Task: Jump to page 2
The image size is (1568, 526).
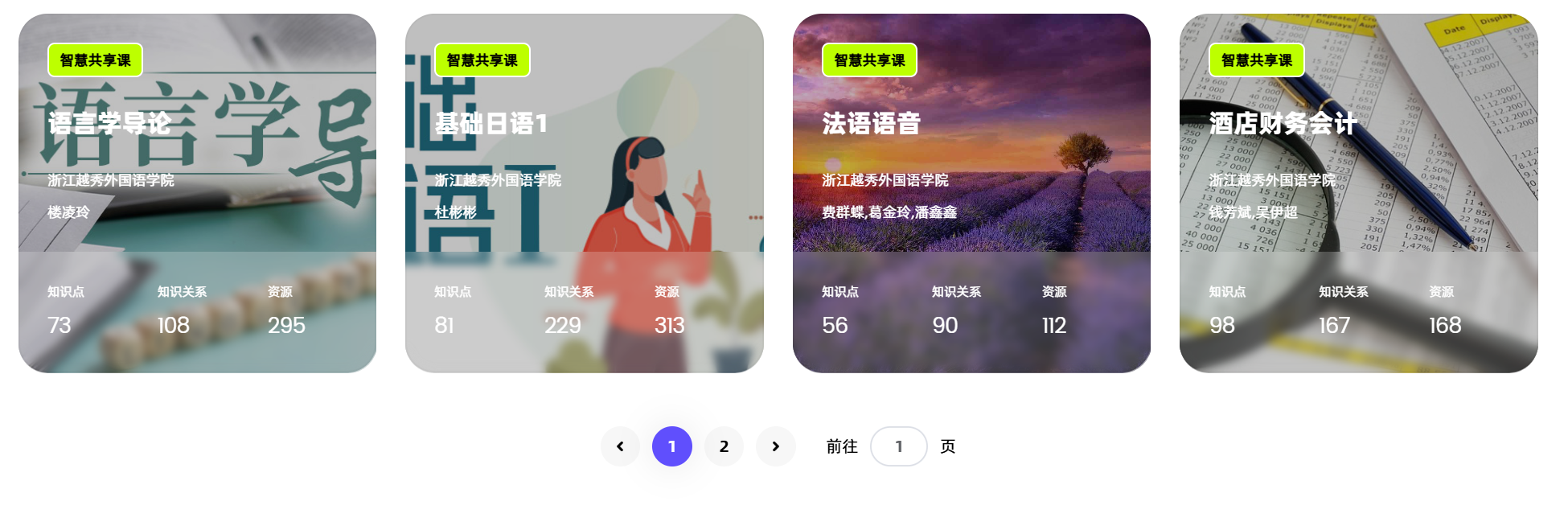Action: tap(724, 446)
